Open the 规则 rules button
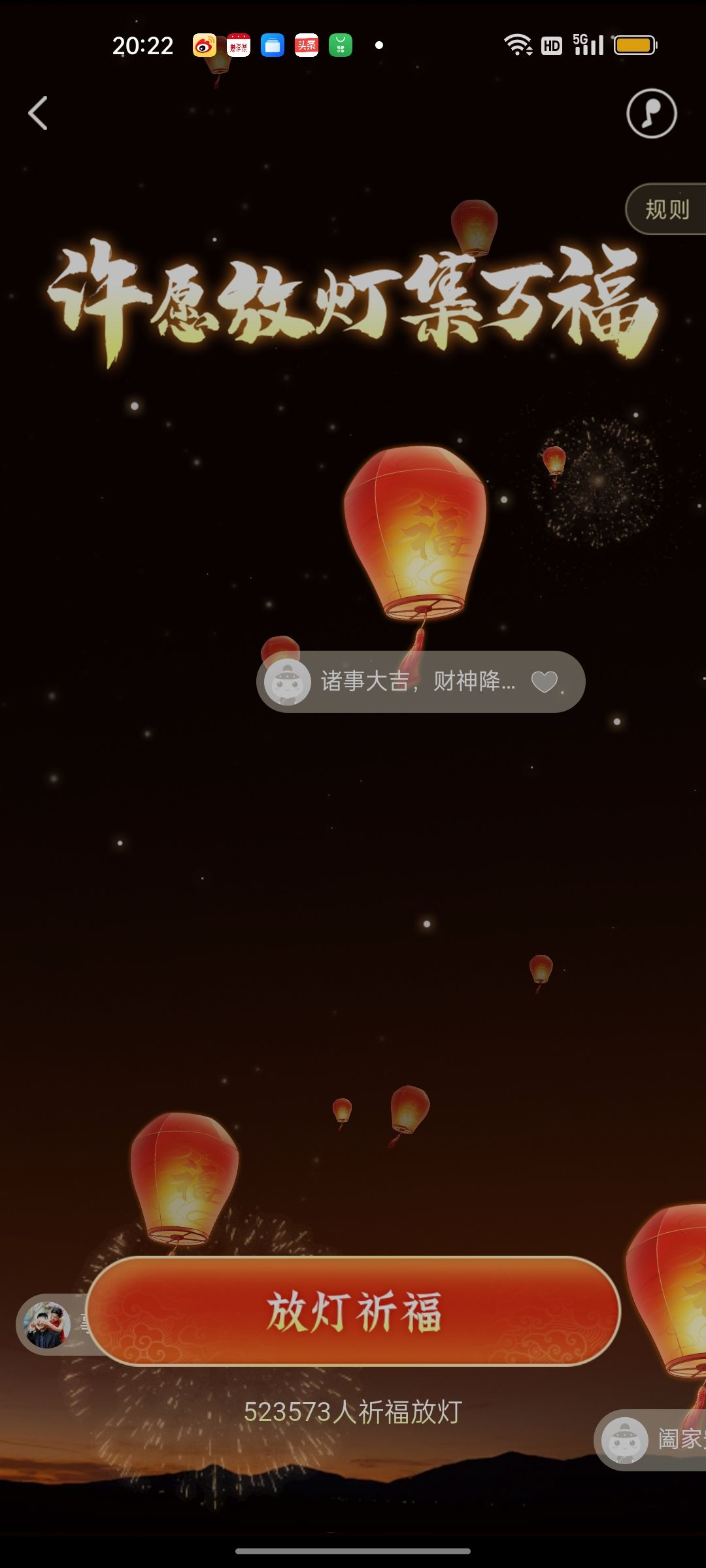The width and height of the screenshot is (706, 1568). [667, 209]
